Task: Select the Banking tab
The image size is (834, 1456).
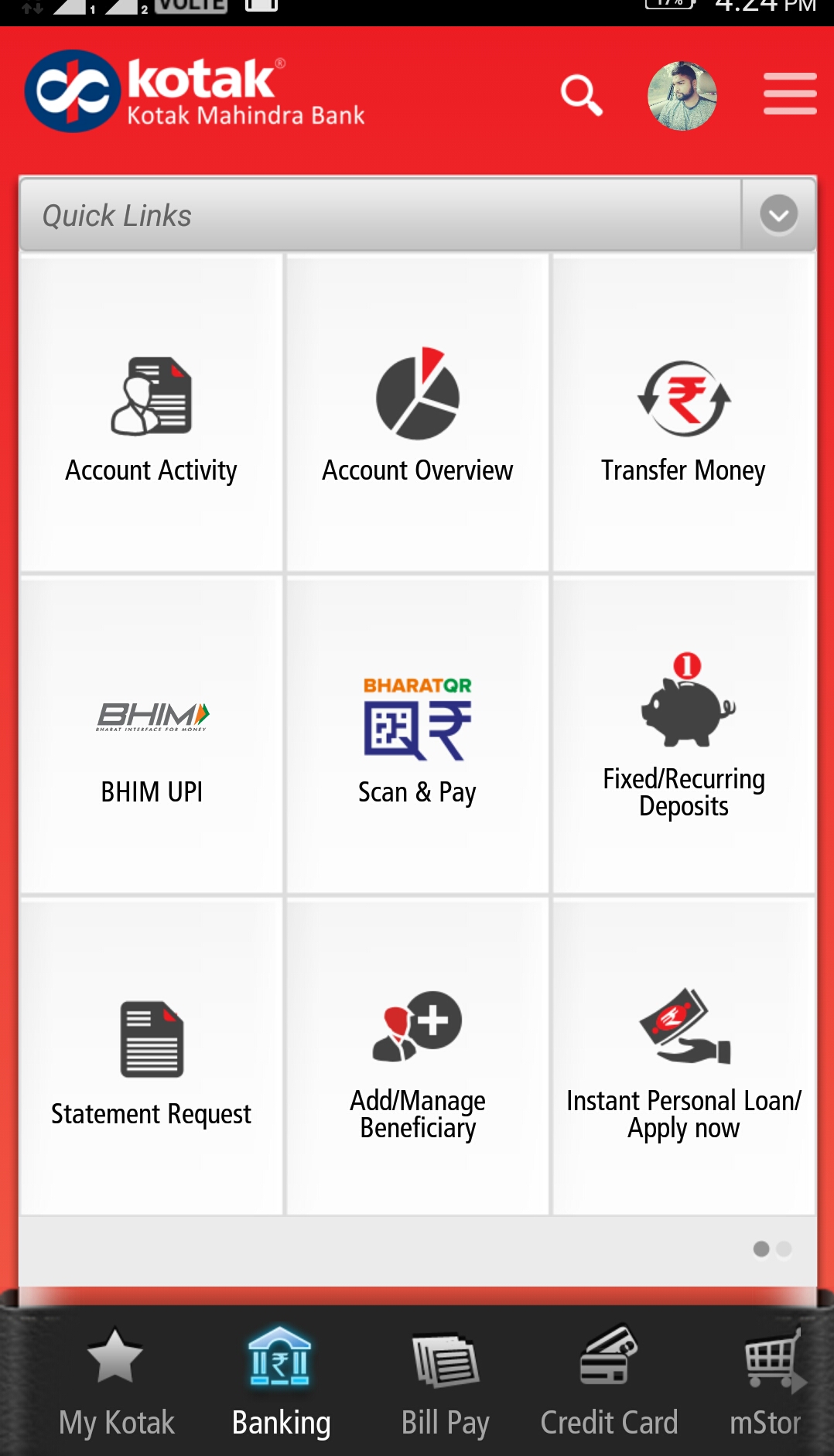Action: 281,1382
